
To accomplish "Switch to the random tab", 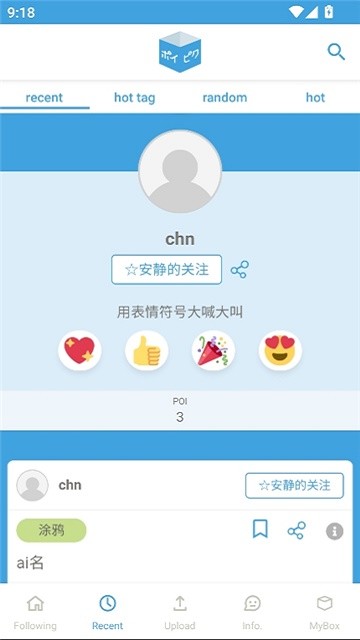I will [224, 98].
